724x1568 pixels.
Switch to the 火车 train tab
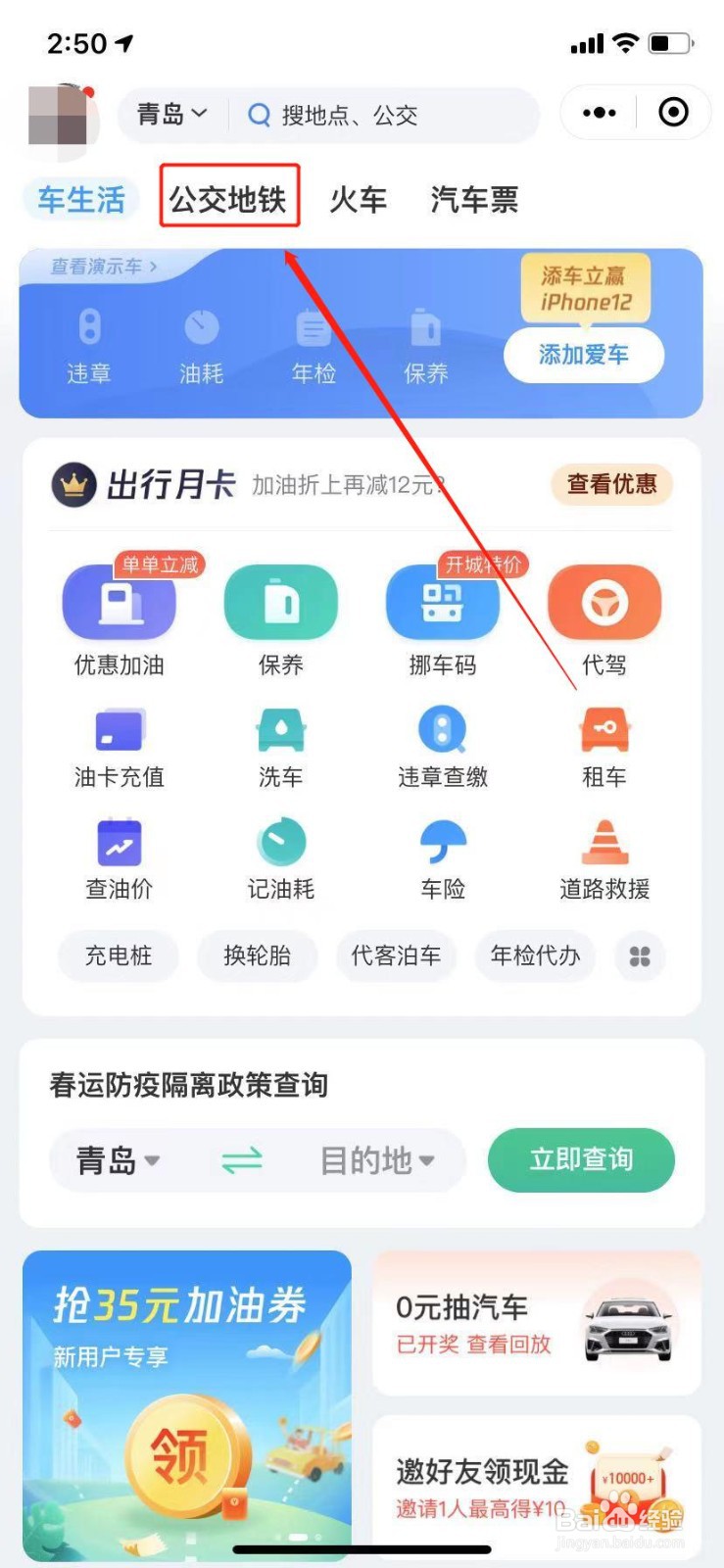[359, 199]
